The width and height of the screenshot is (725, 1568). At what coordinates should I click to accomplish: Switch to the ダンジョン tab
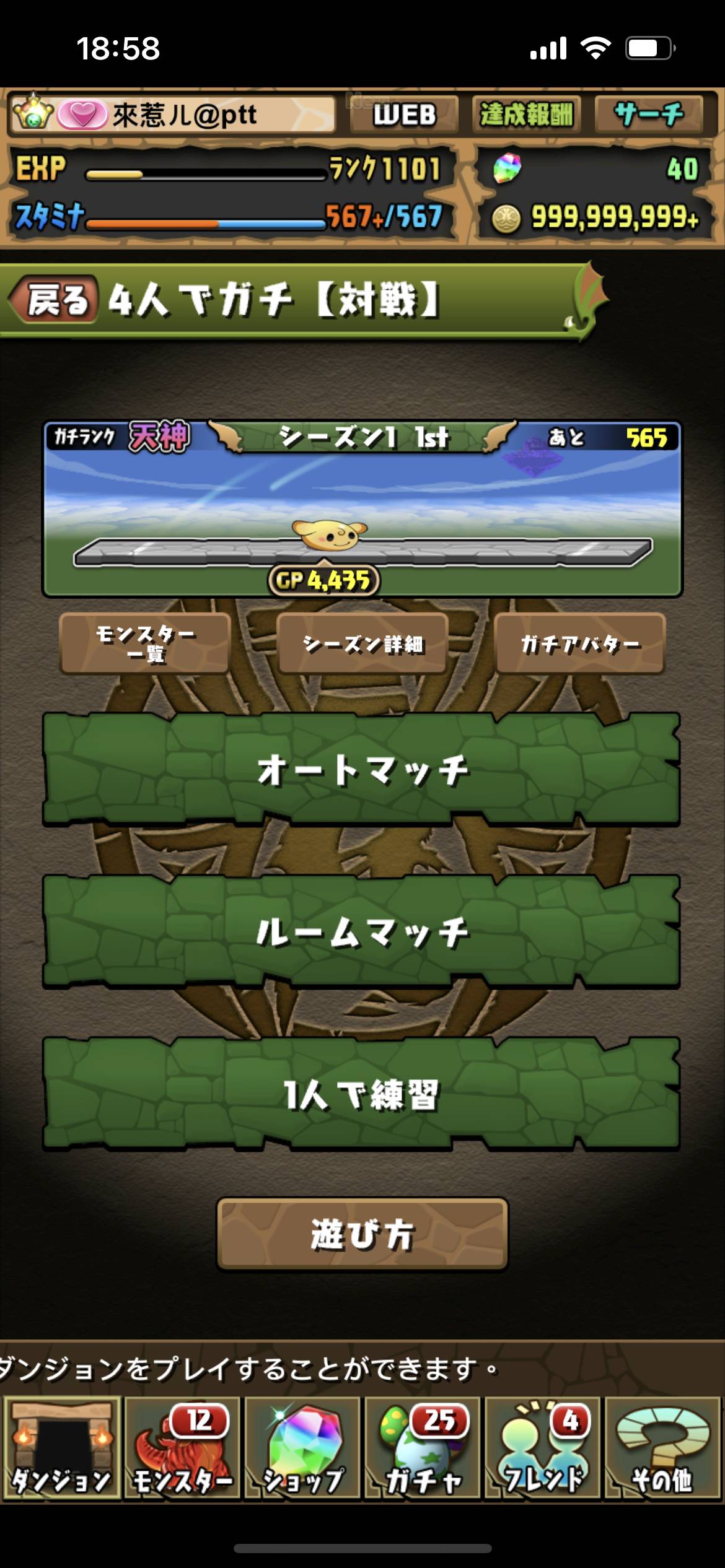[x=61, y=1448]
